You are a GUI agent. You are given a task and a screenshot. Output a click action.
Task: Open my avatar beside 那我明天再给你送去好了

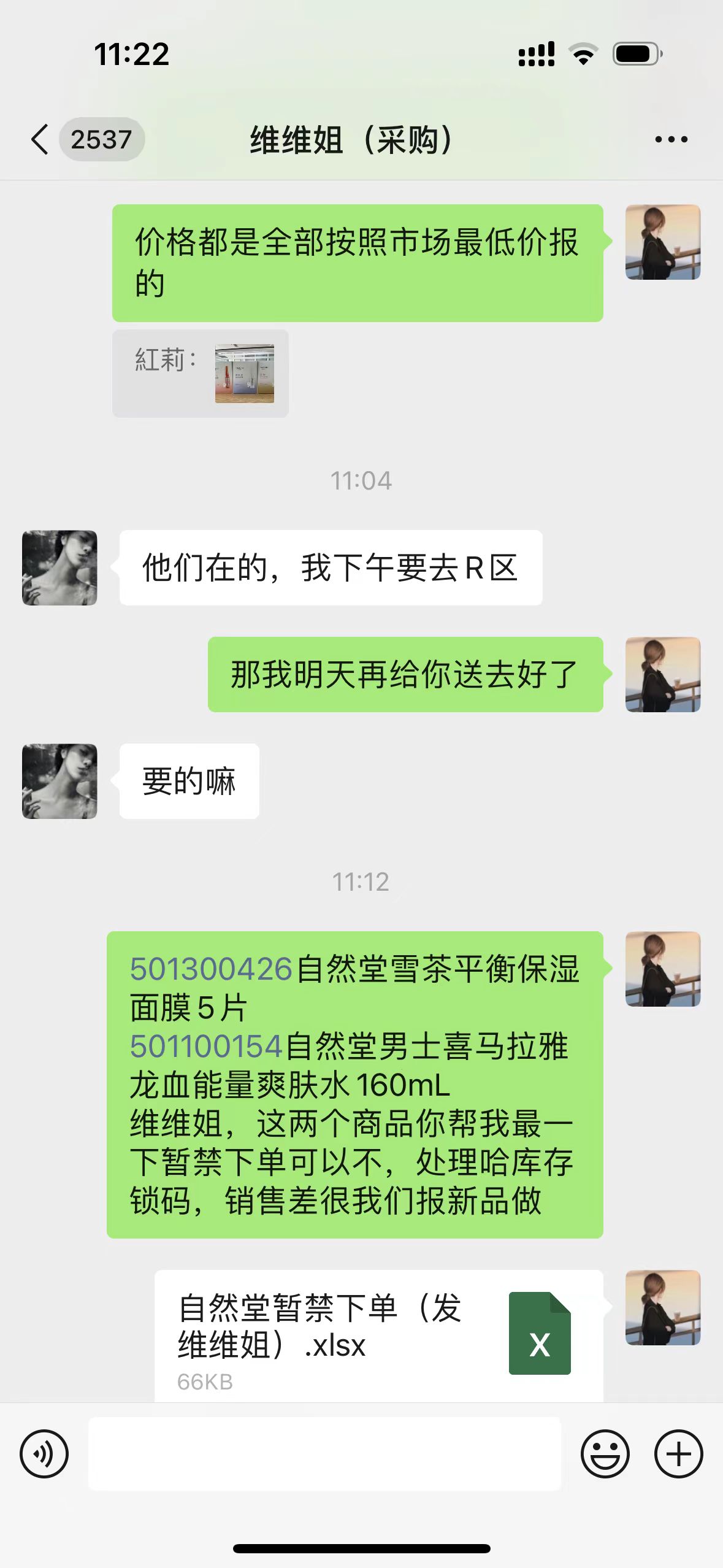pos(662,674)
